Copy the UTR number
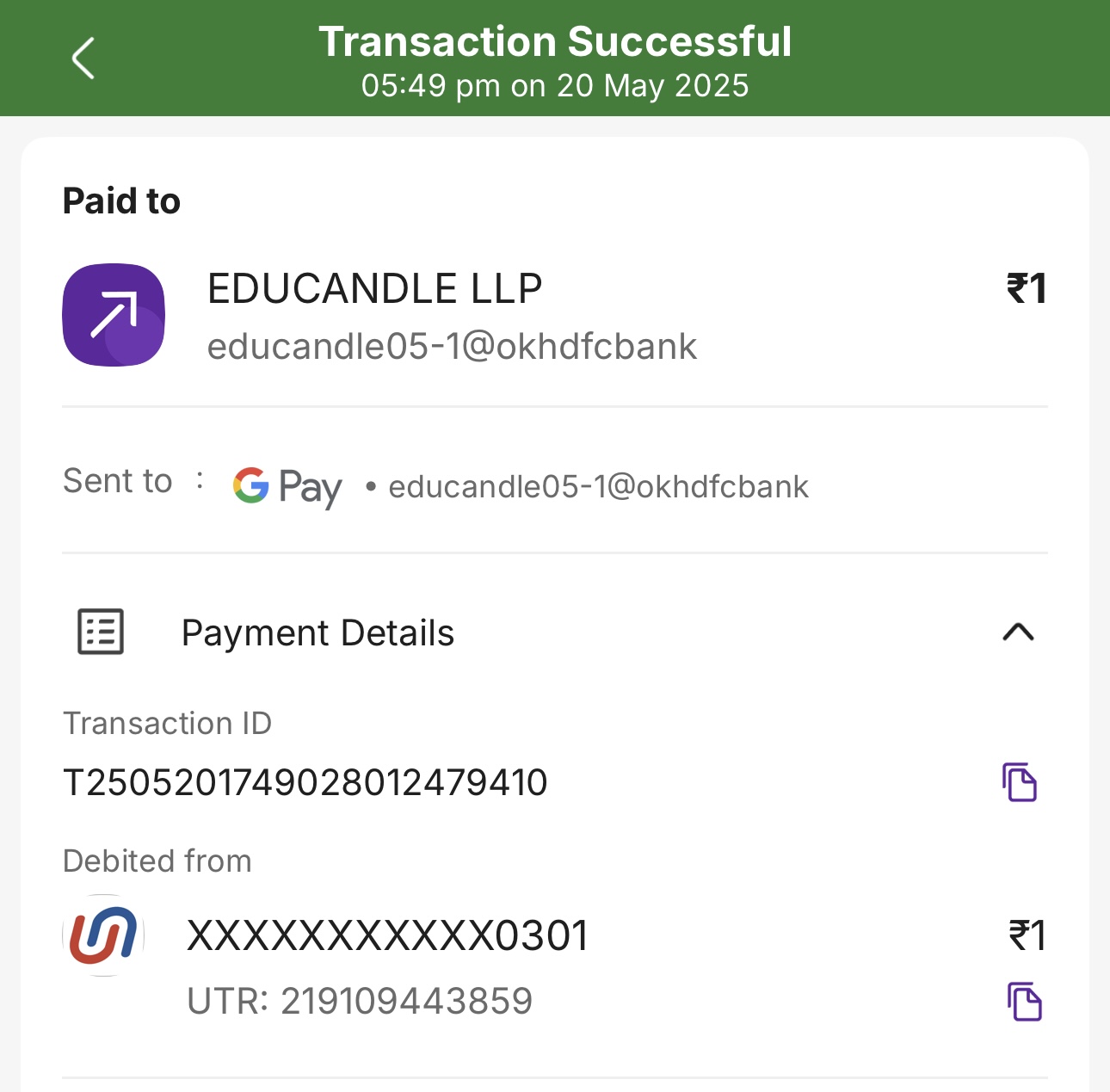This screenshot has height=1092, width=1110. [x=1024, y=1002]
